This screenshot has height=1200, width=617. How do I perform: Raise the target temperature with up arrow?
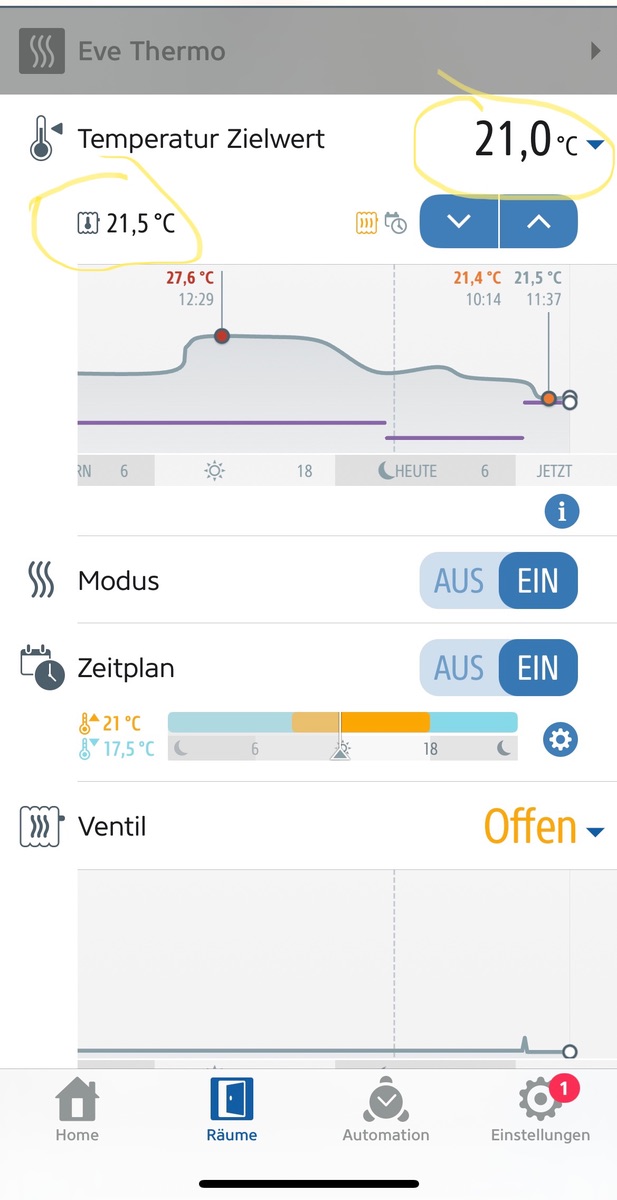point(538,221)
